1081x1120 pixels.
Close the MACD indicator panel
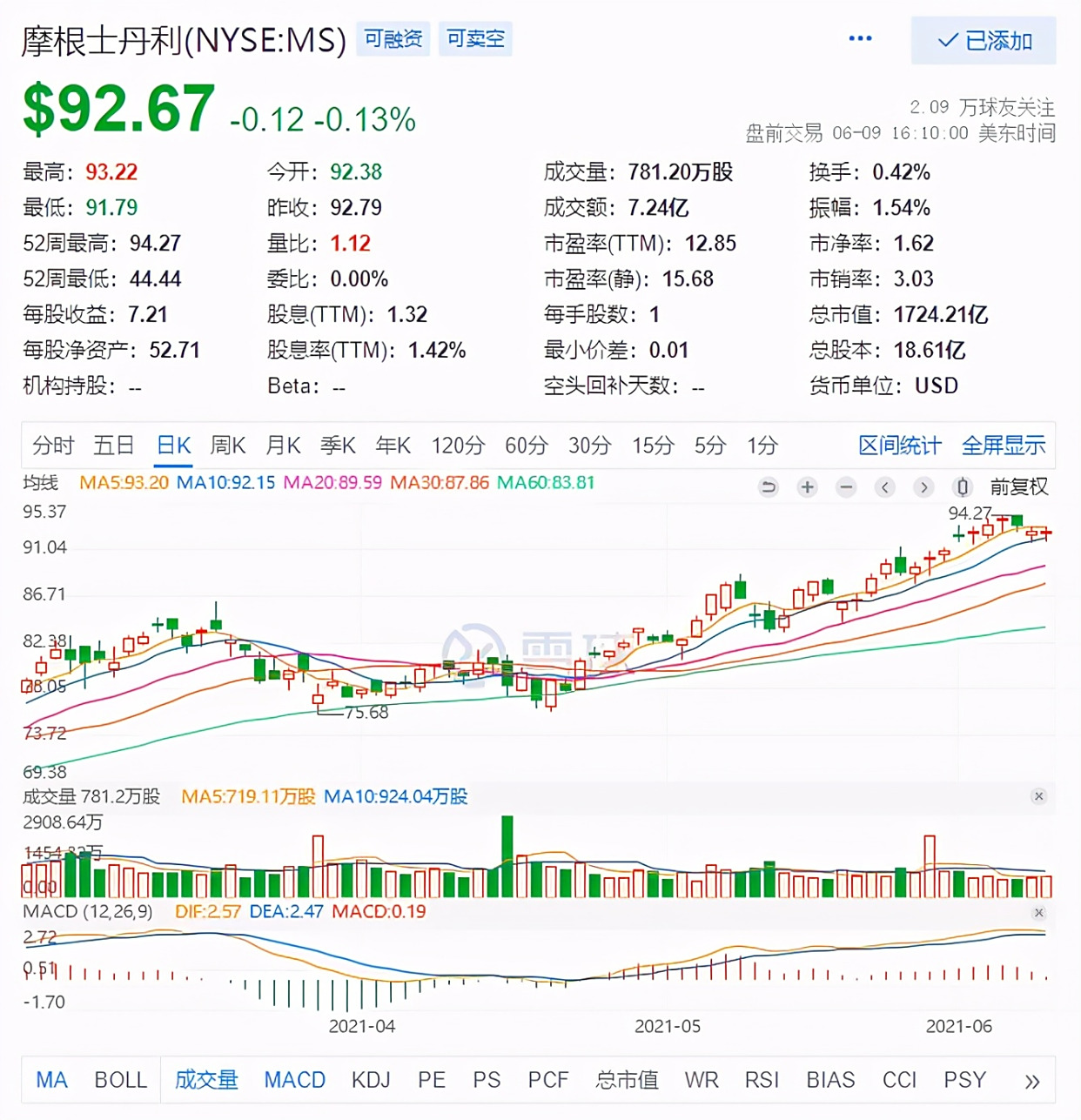1038,913
